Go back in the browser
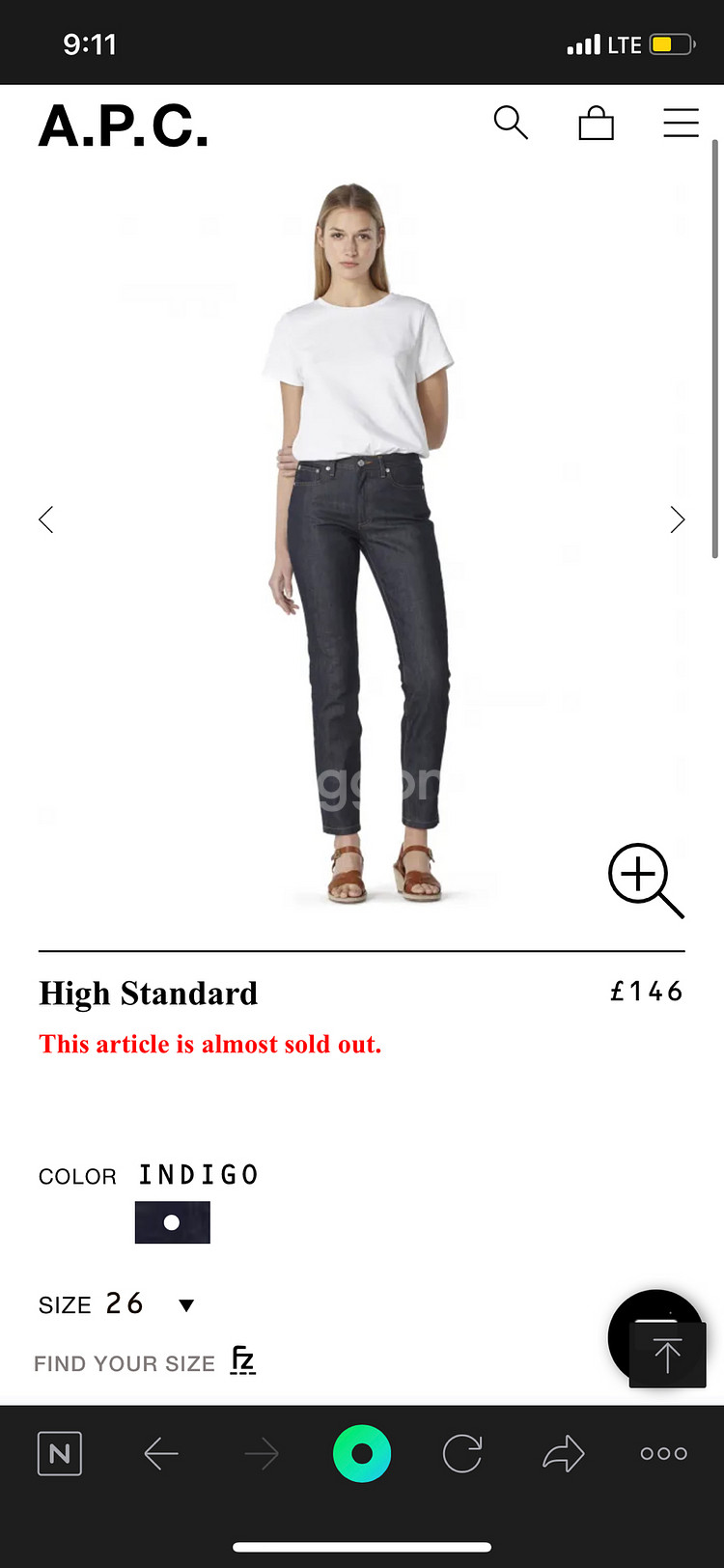The image size is (724, 1568). (161, 1453)
